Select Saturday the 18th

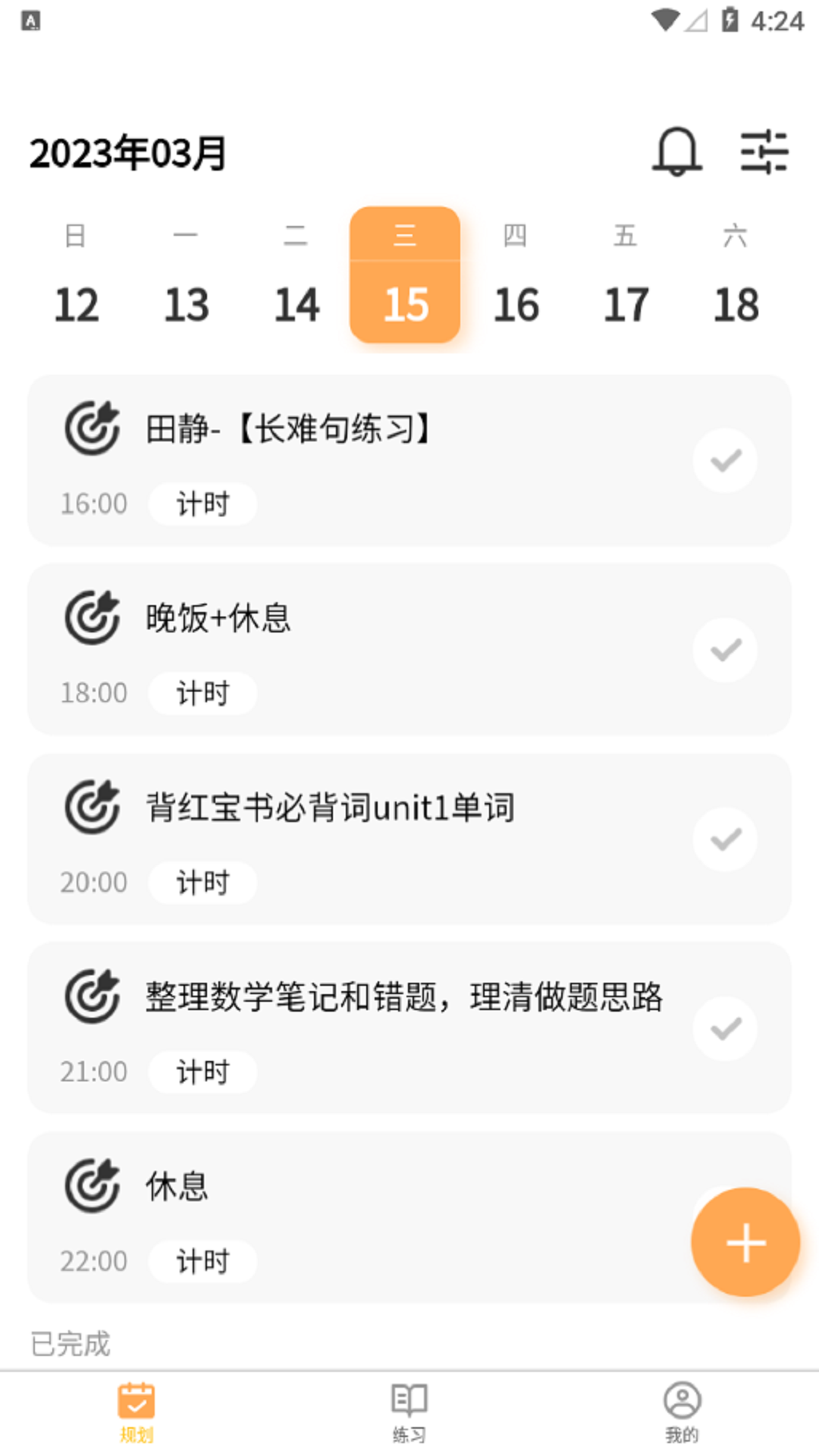(x=736, y=275)
